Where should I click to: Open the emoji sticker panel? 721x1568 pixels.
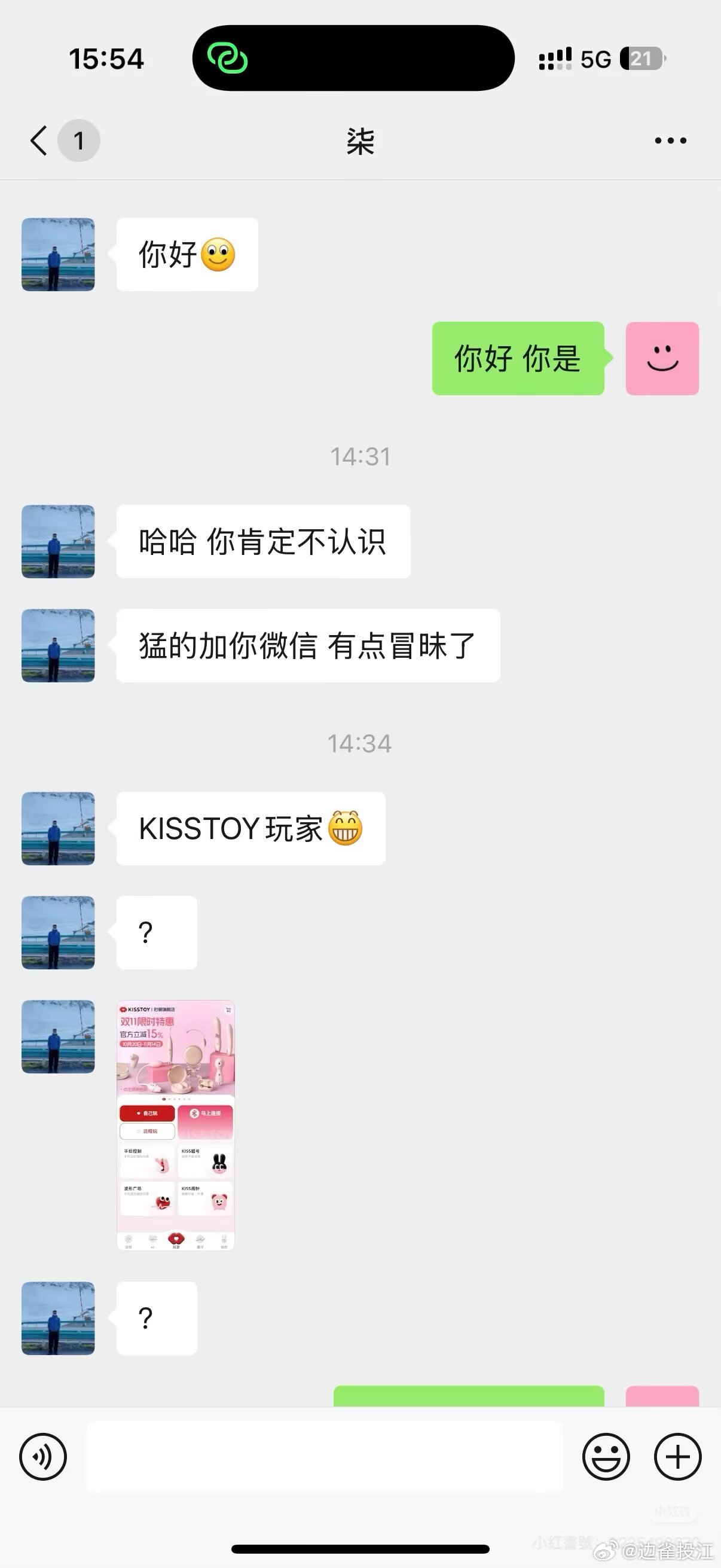(606, 1457)
